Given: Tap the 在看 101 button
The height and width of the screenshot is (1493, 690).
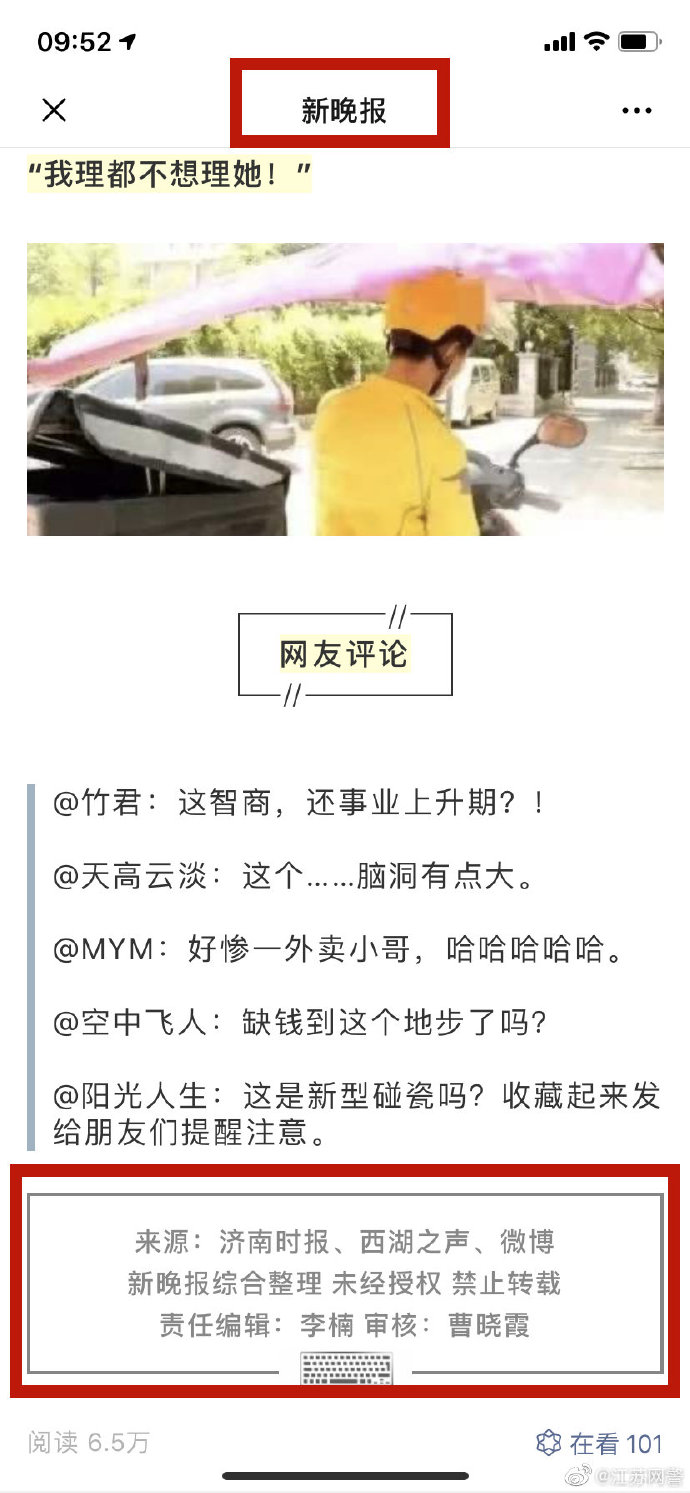Looking at the screenshot, I should tap(599, 1443).
